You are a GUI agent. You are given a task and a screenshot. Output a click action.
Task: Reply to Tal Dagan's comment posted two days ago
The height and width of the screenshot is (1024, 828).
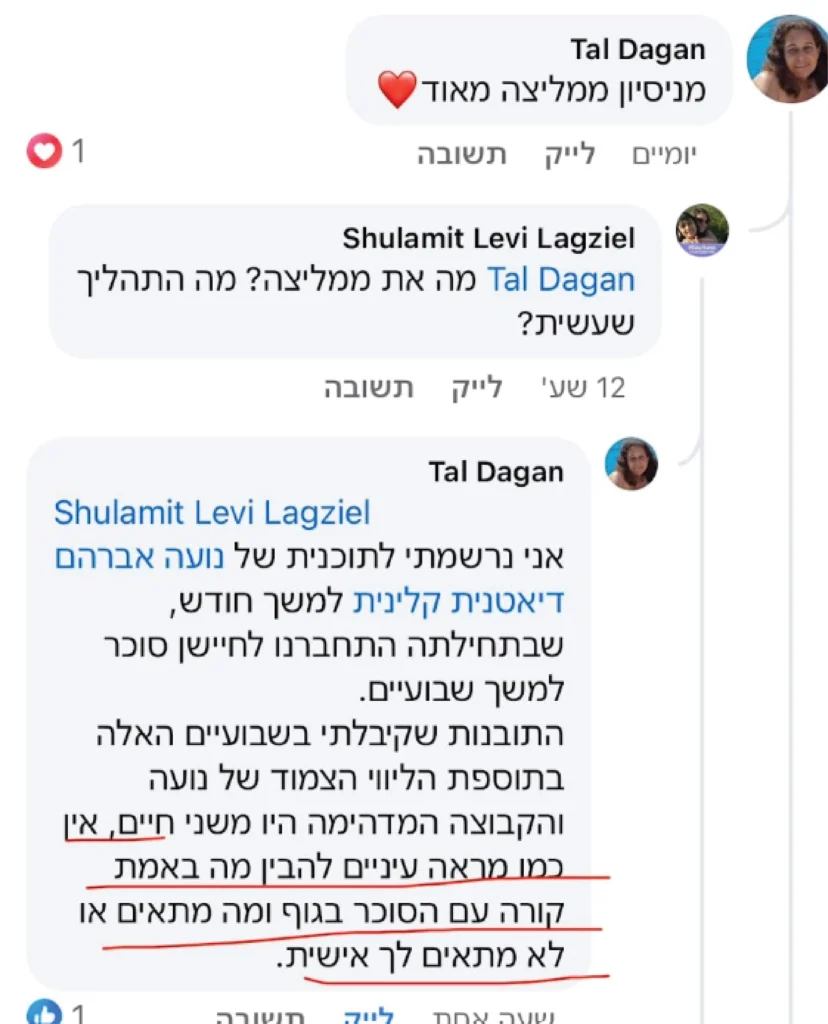pos(462,155)
